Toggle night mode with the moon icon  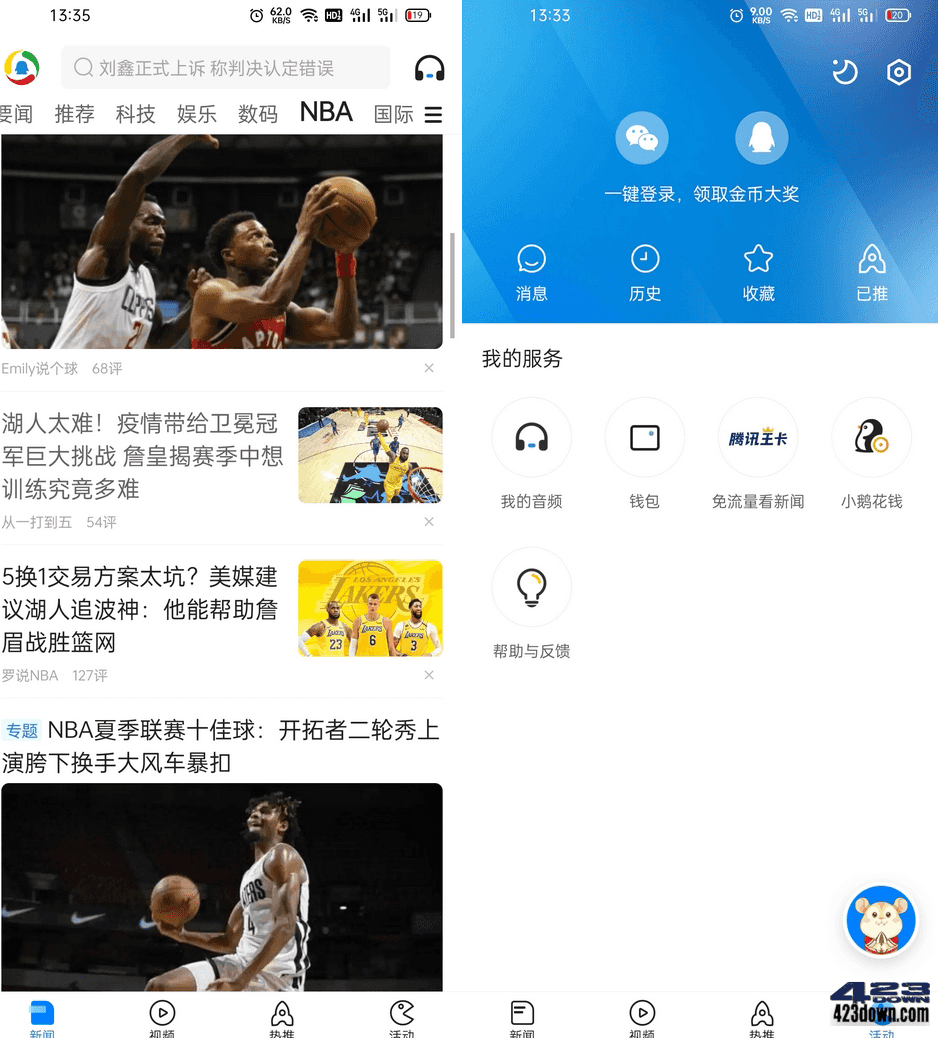[845, 72]
